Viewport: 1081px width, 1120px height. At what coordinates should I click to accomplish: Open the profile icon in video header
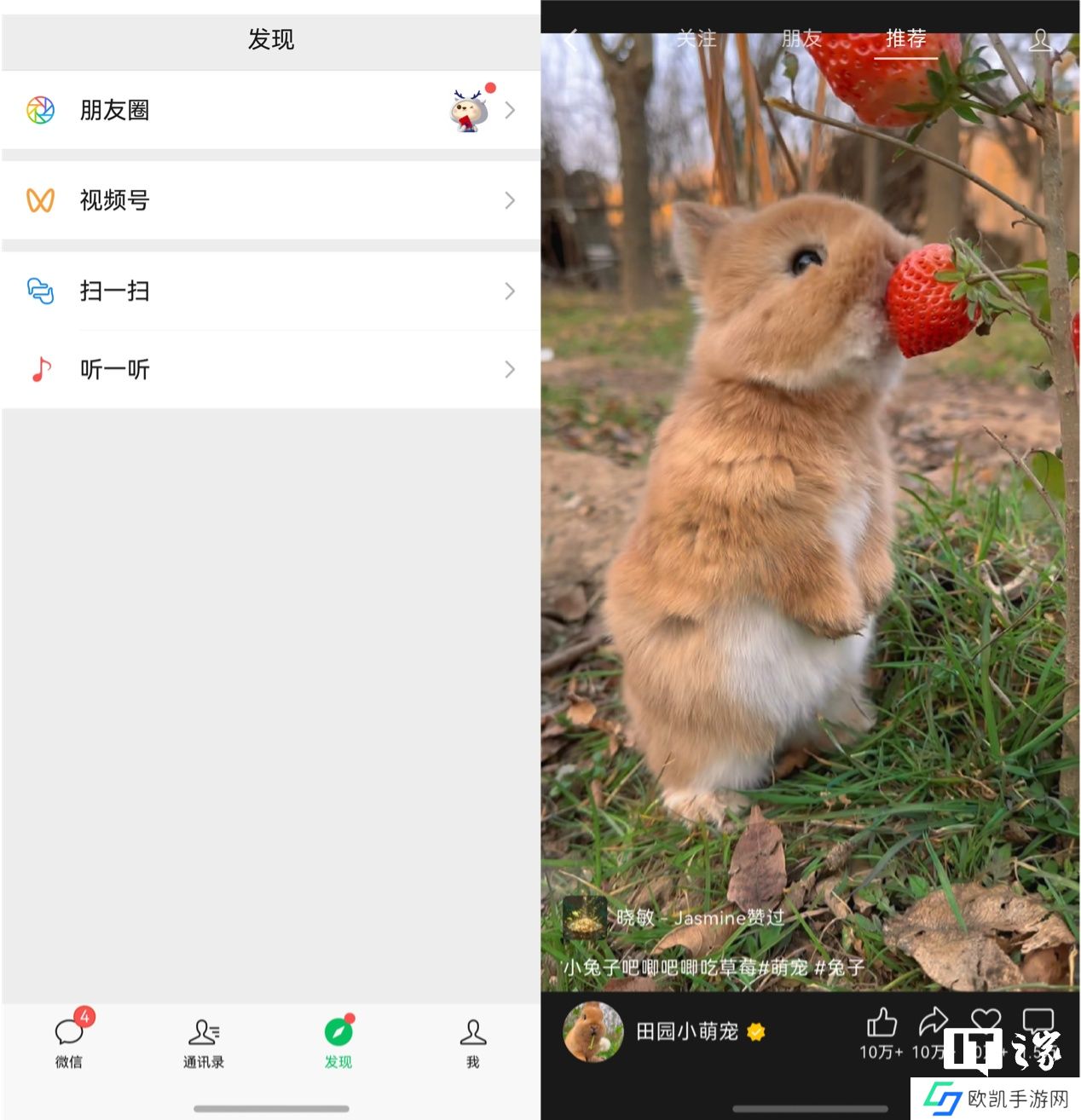[x=1039, y=40]
